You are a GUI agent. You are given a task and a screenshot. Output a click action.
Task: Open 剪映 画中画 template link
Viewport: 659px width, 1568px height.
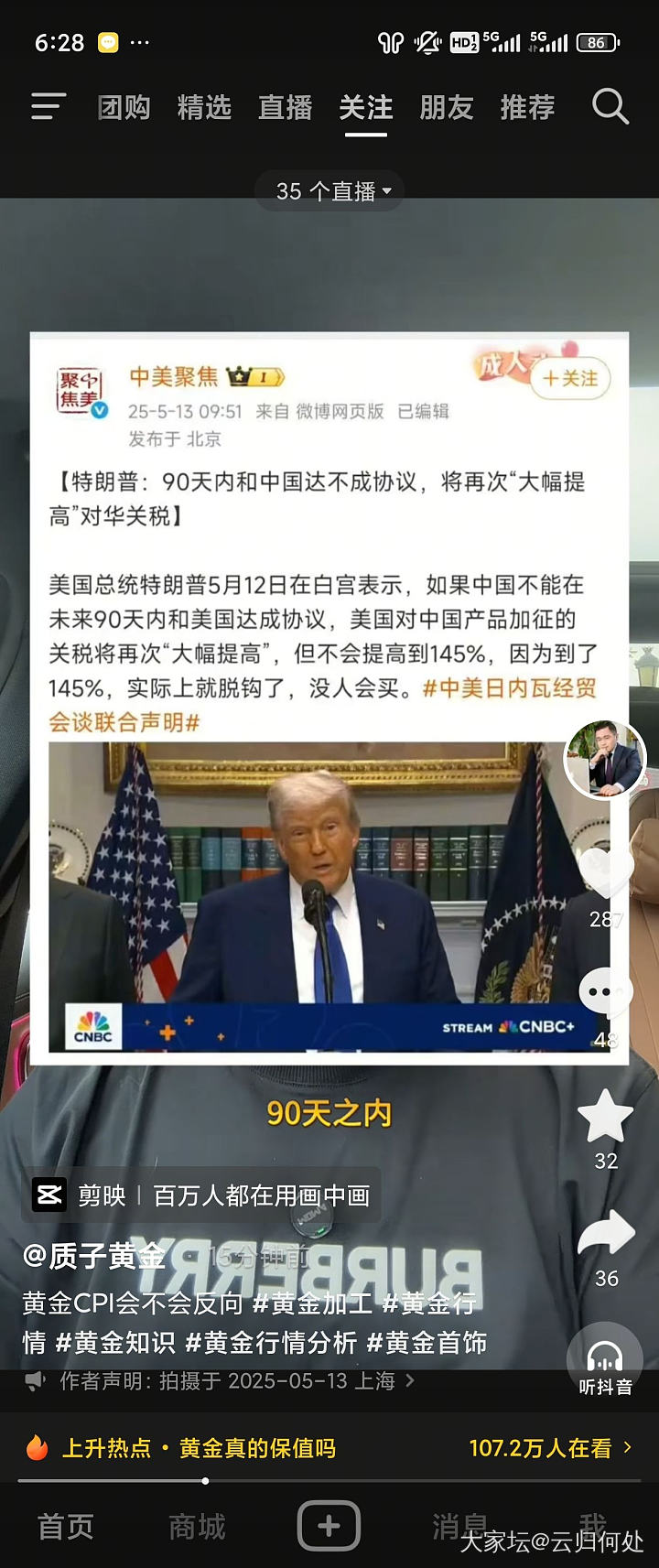[201, 1195]
